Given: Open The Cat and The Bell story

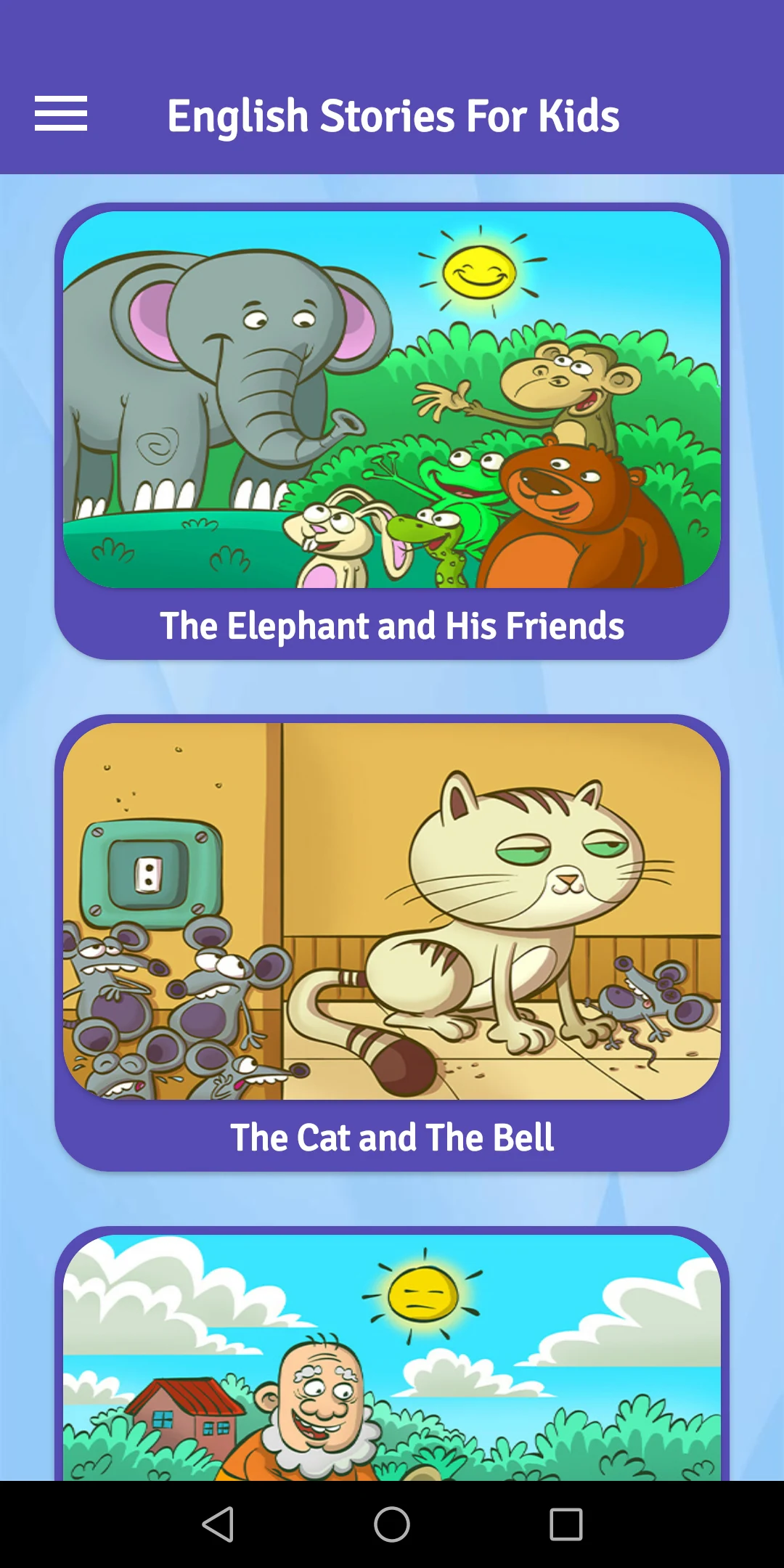Looking at the screenshot, I should click(392, 942).
